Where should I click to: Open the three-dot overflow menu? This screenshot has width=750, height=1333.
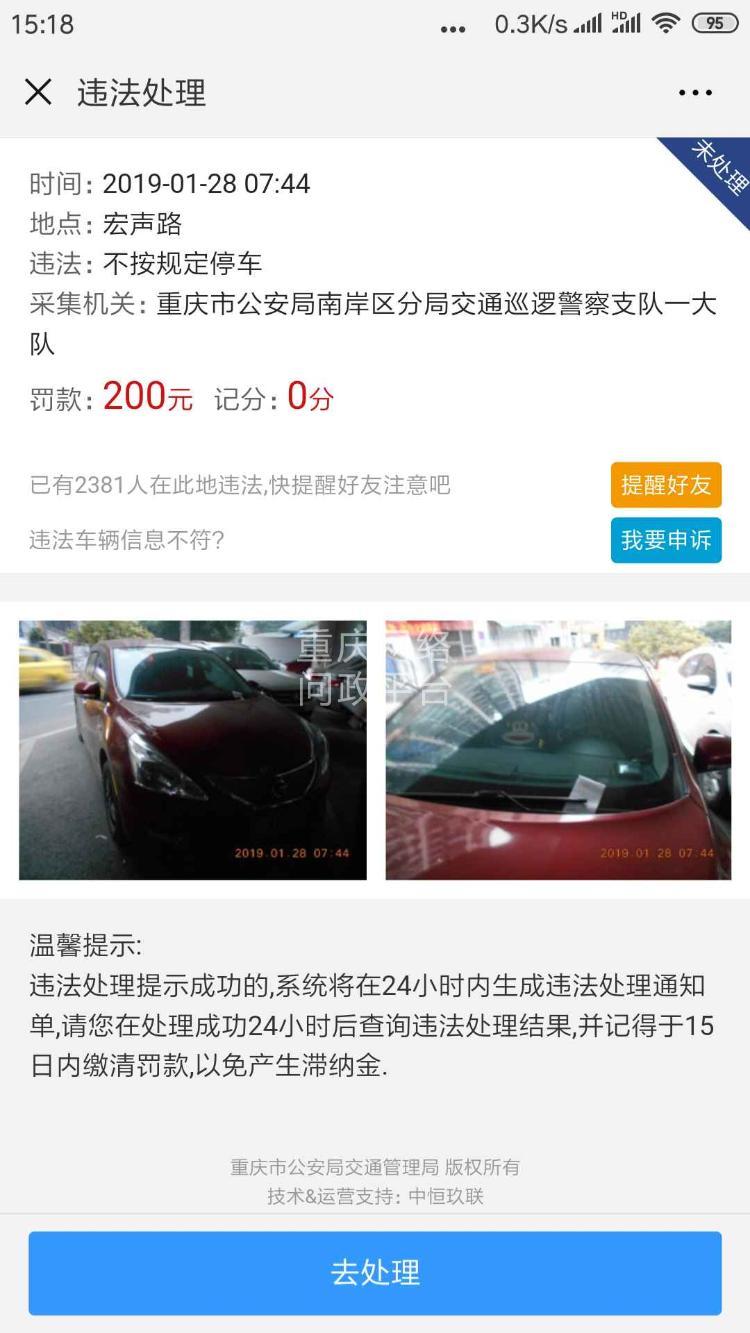tap(695, 93)
